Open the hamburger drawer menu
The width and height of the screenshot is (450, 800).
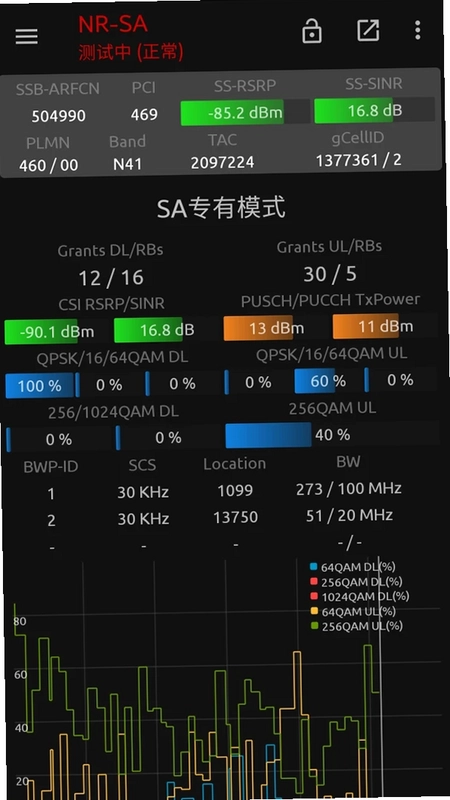[27, 36]
